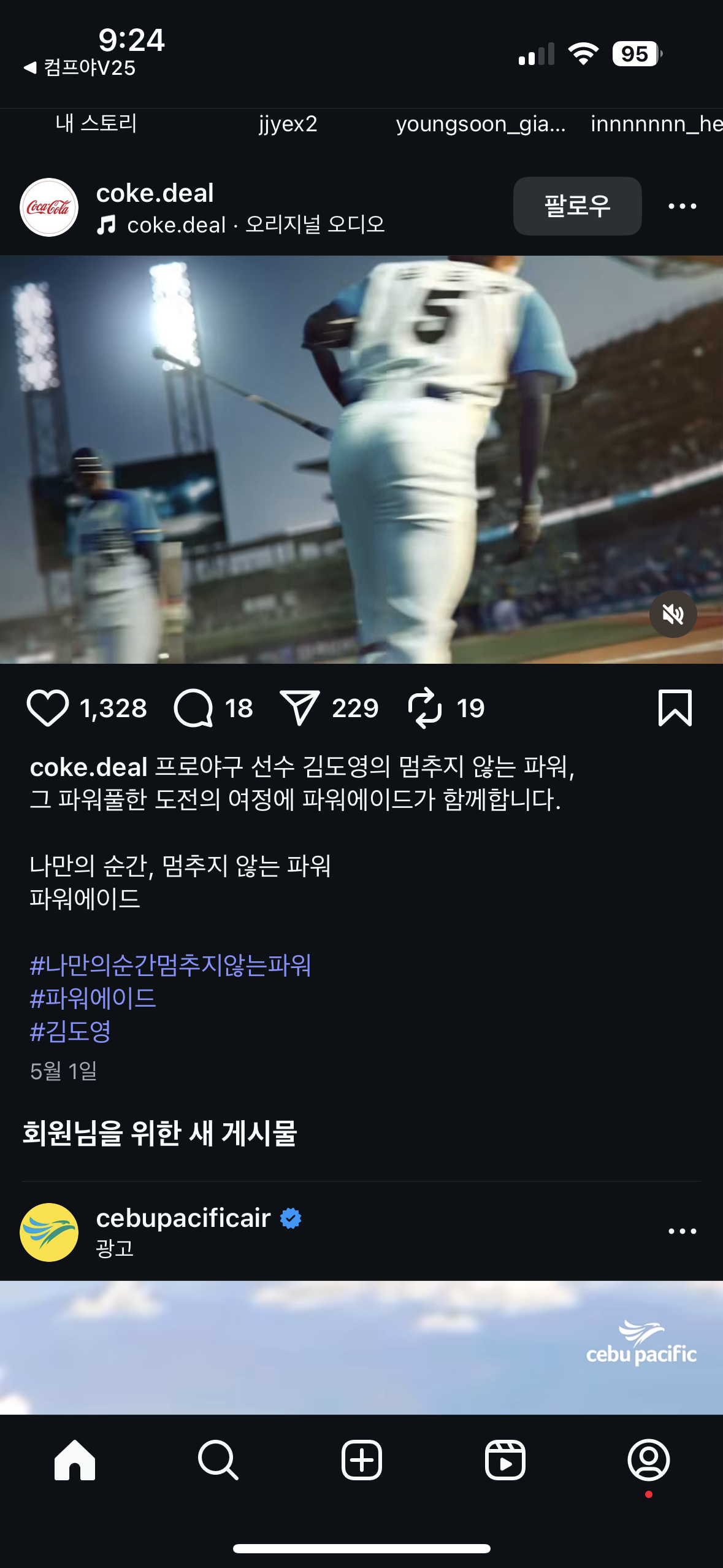
Task: Switch to the Reels tab
Action: (505, 1460)
